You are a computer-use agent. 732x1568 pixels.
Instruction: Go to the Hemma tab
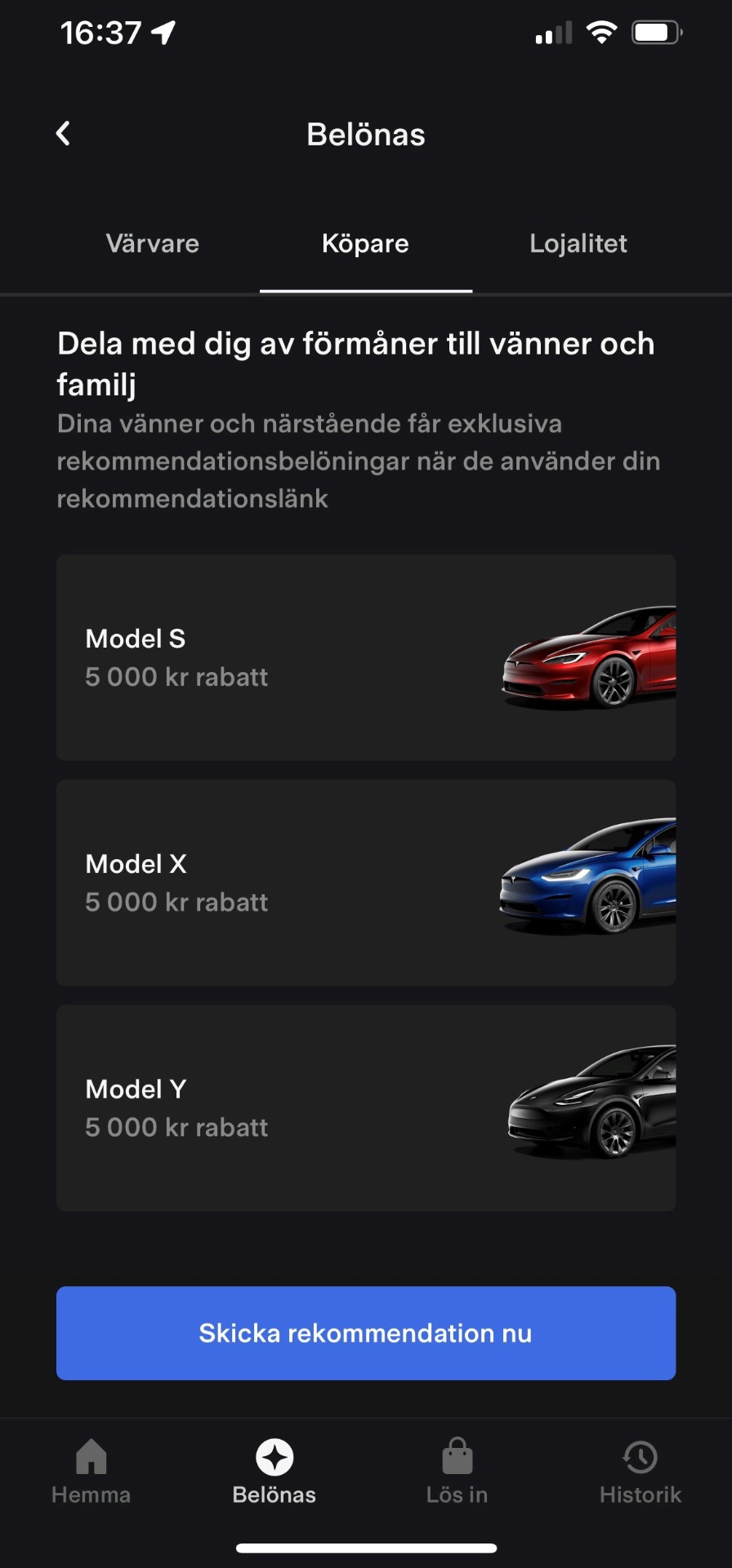[91, 1472]
